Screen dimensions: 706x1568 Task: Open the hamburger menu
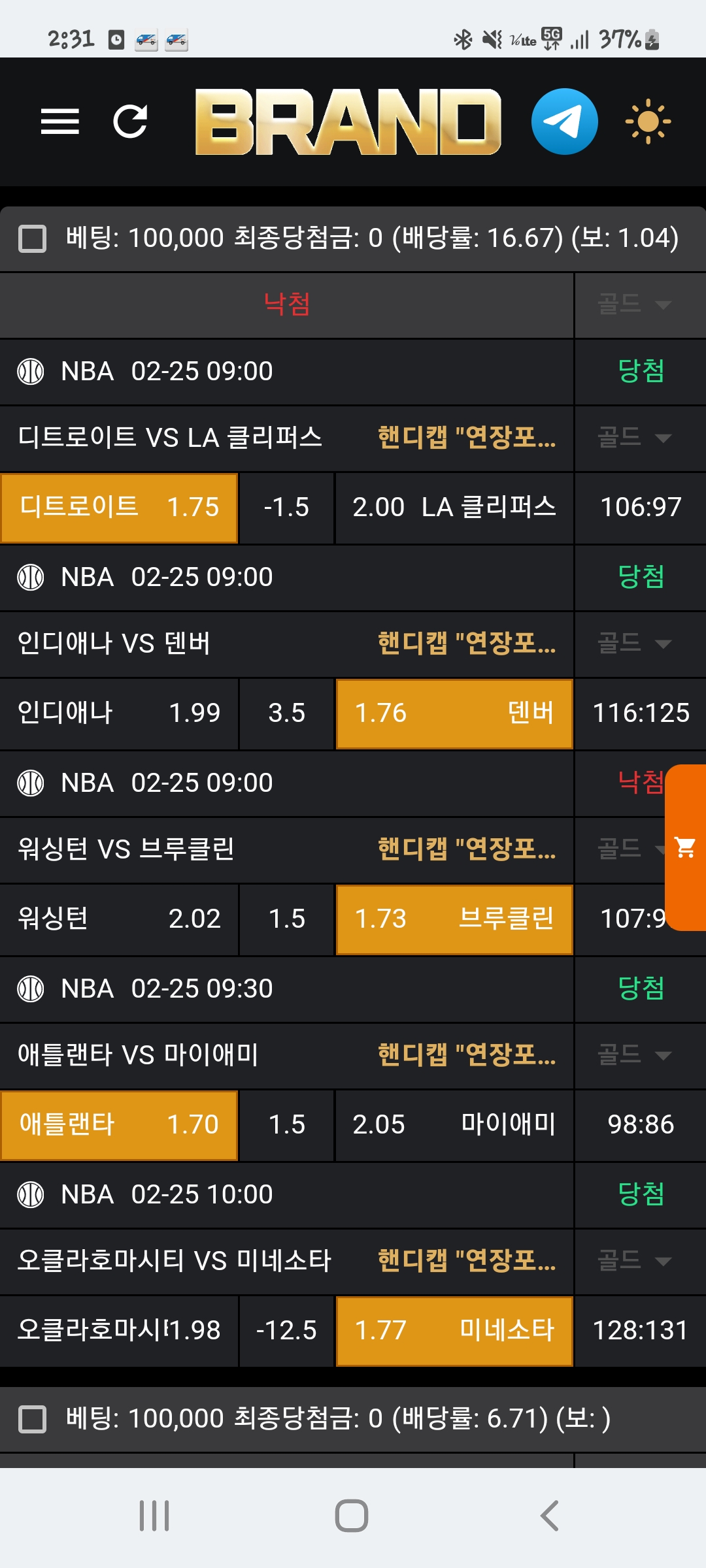tap(59, 122)
